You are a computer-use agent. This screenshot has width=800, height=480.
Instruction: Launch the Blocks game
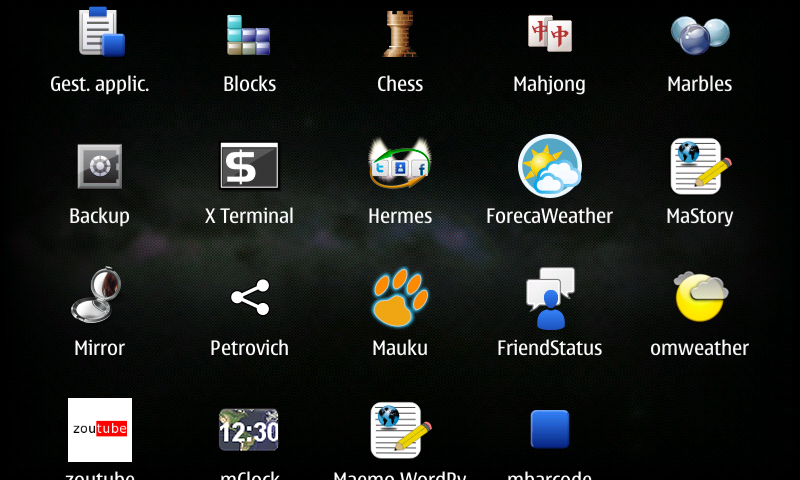[249, 35]
